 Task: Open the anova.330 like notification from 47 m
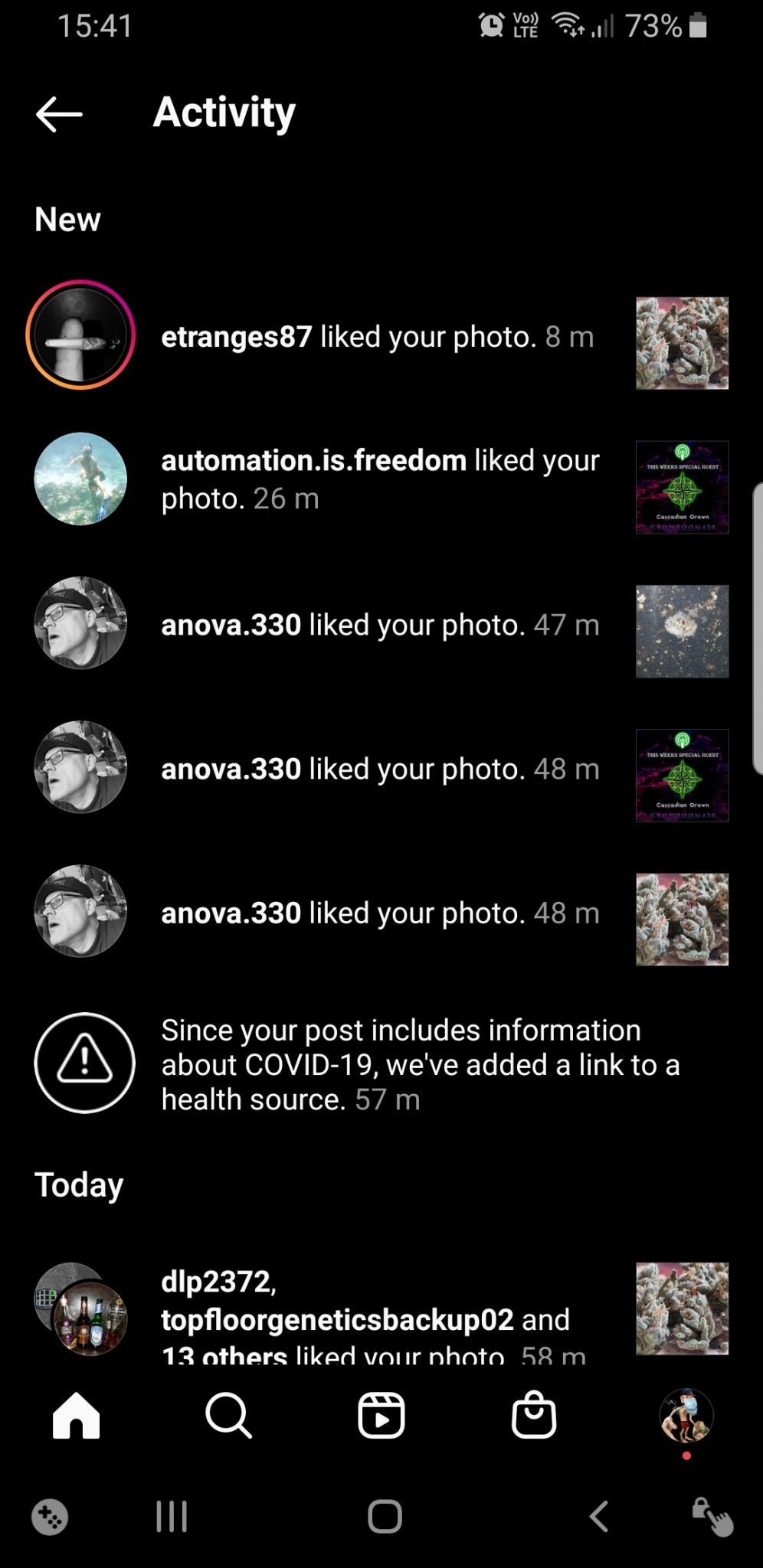(379, 626)
